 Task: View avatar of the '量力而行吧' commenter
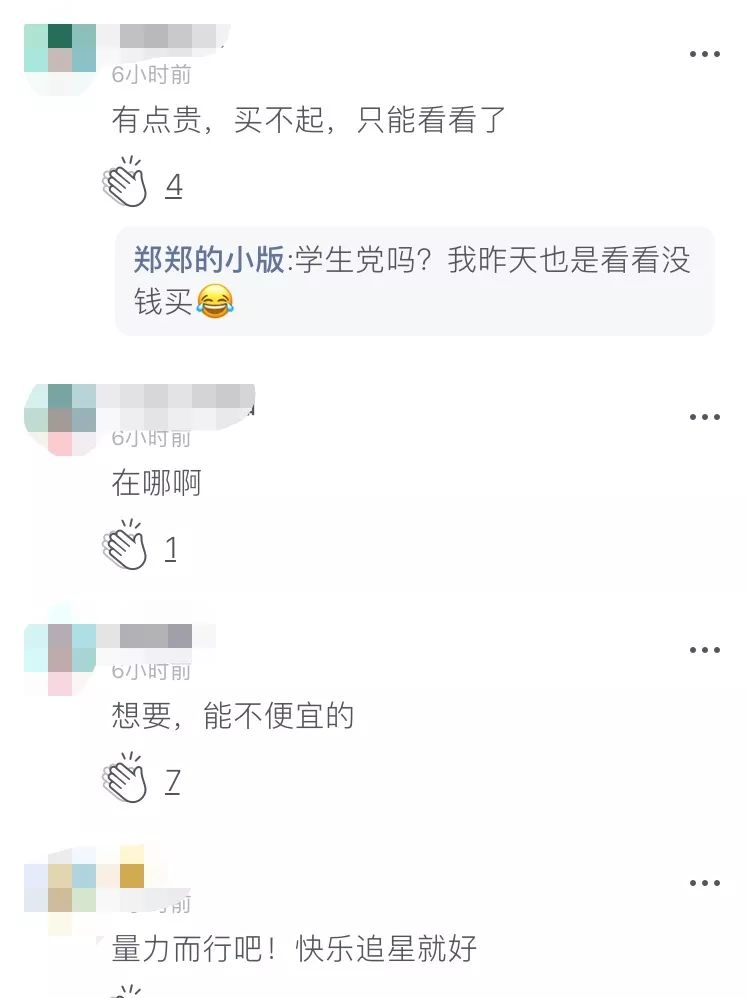[60, 890]
